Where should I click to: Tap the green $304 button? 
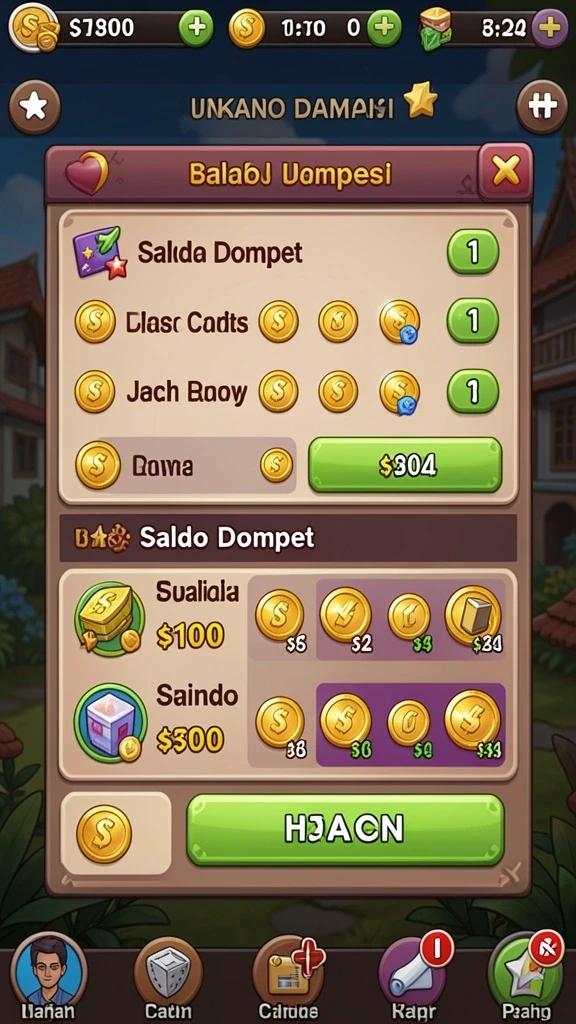click(x=405, y=465)
